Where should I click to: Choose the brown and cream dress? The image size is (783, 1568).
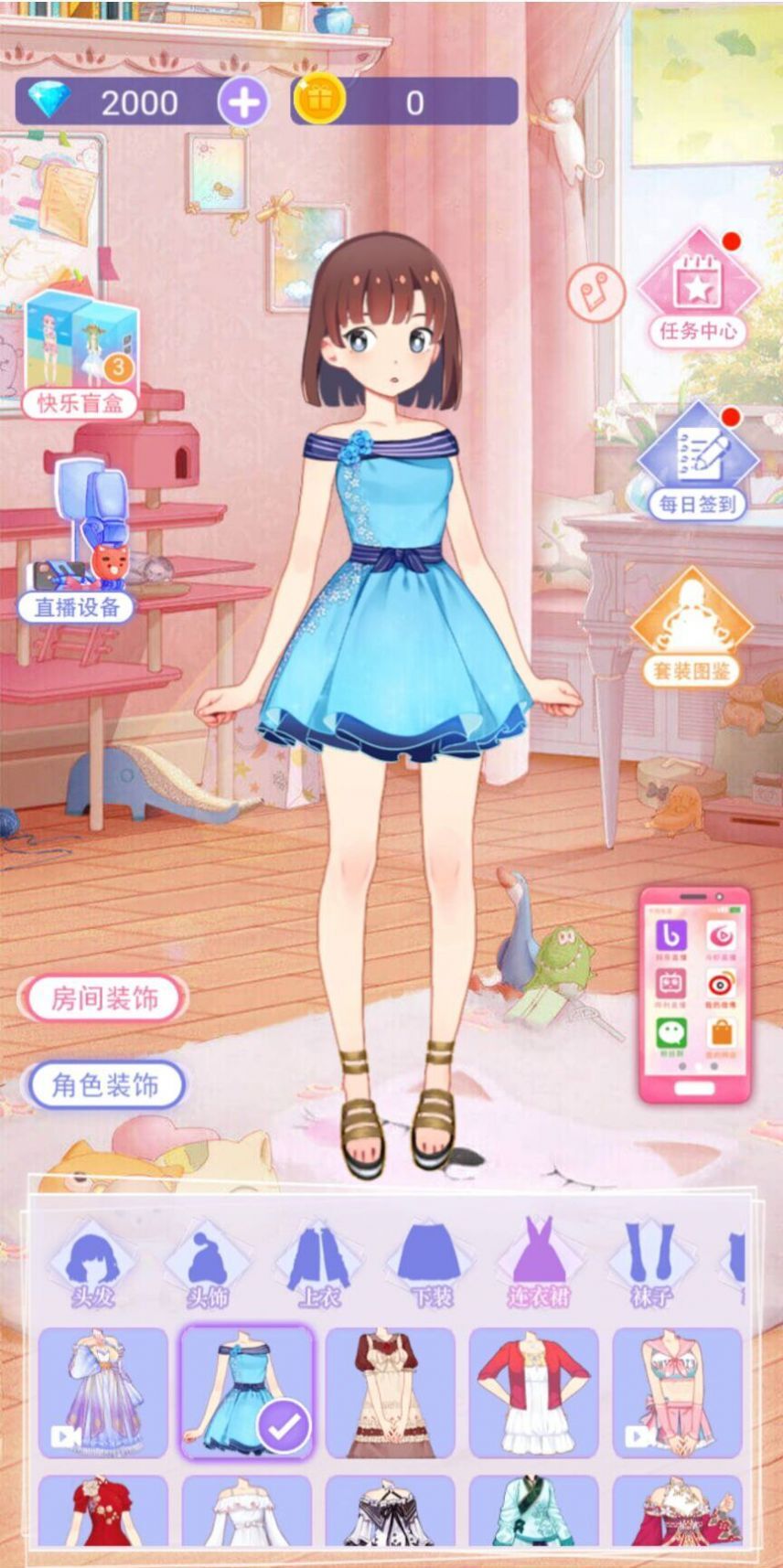(391, 1392)
